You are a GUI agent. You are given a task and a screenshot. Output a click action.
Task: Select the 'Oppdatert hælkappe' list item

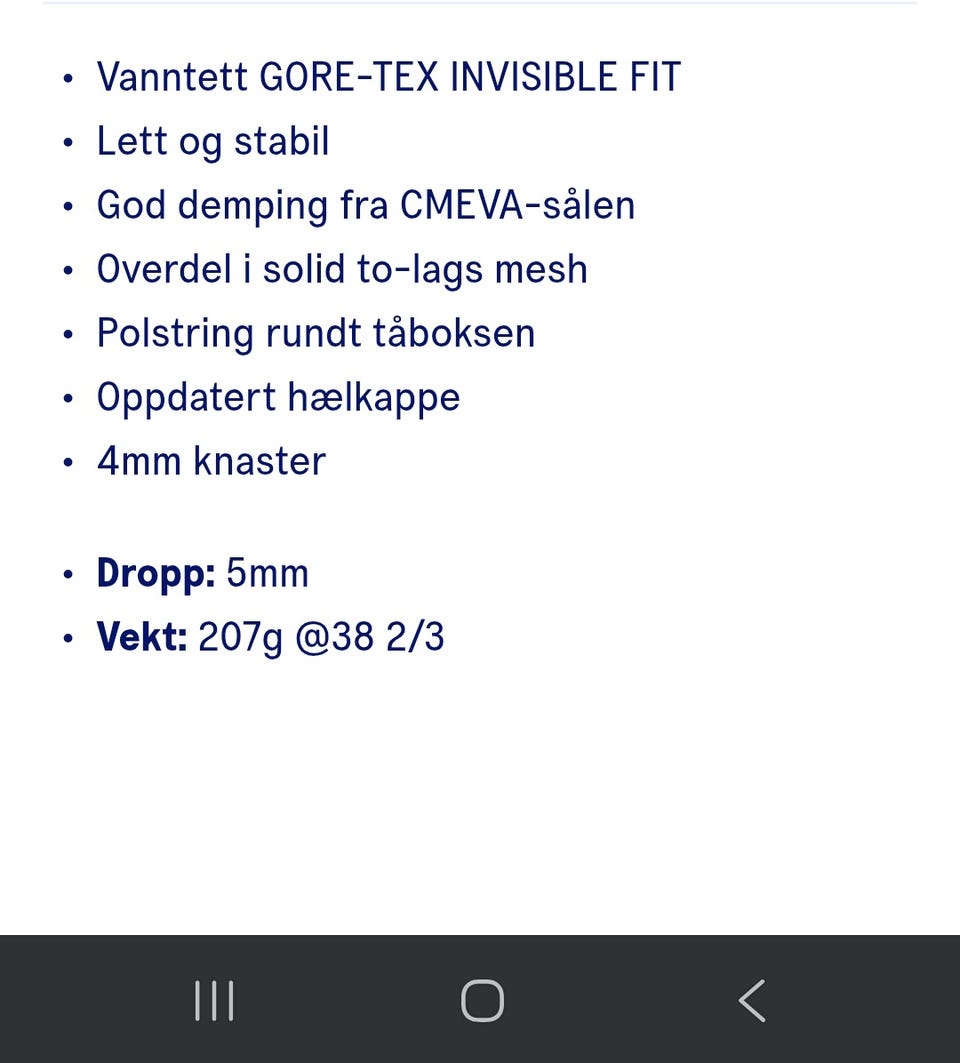point(278,397)
